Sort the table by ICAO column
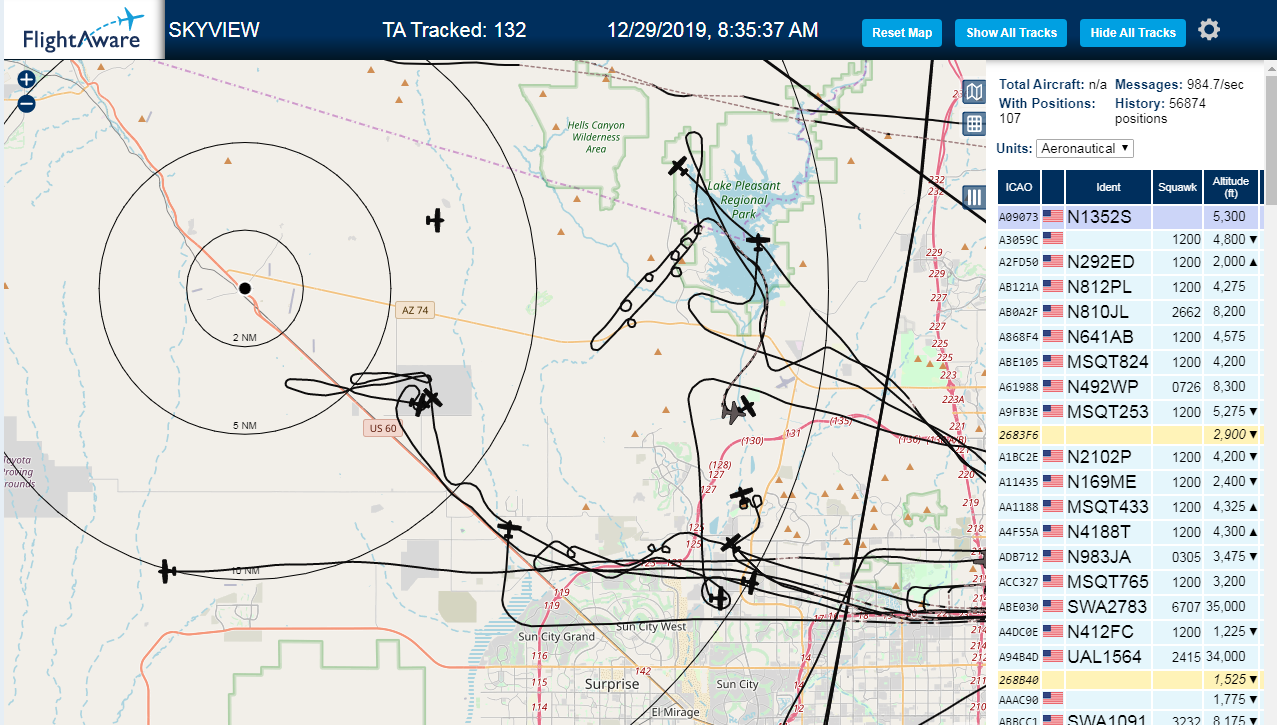Viewport: 1277px width, 725px height. [1018, 187]
